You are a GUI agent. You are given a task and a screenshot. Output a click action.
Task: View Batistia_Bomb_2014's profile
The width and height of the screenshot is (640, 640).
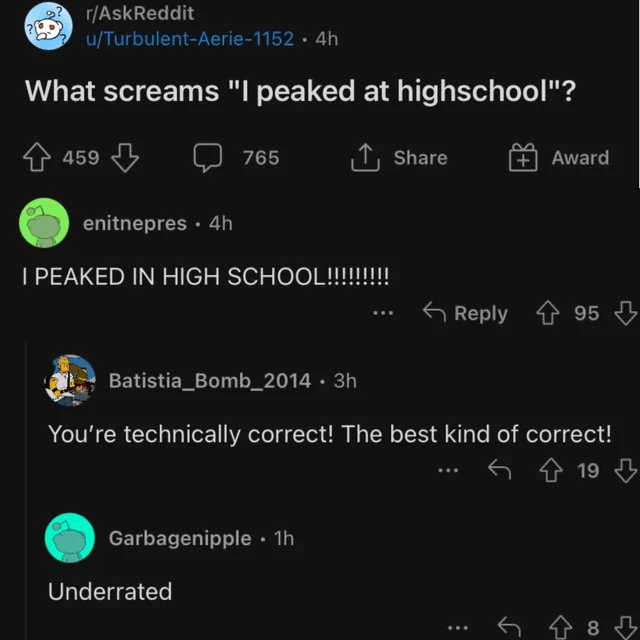click(x=209, y=380)
